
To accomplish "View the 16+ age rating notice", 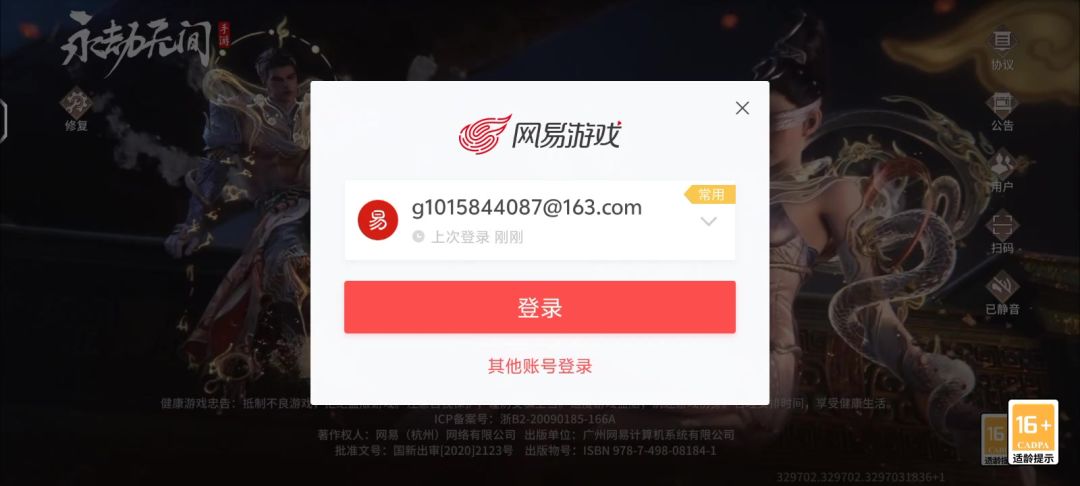I will coord(1033,432).
